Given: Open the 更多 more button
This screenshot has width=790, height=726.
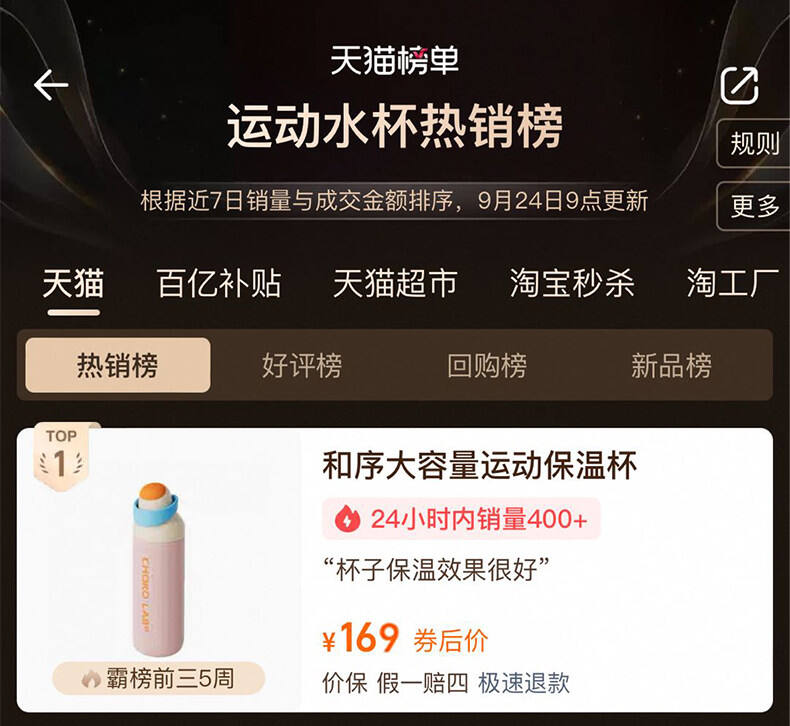Looking at the screenshot, I should point(754,207).
